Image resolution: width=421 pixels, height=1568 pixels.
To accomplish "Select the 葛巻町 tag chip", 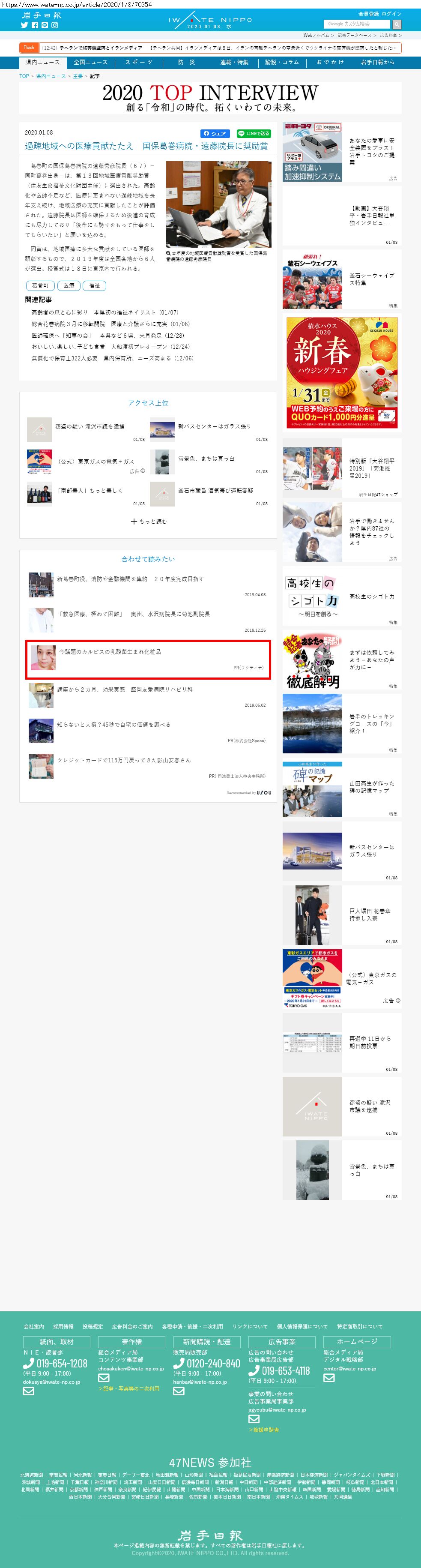I will click(x=40, y=285).
